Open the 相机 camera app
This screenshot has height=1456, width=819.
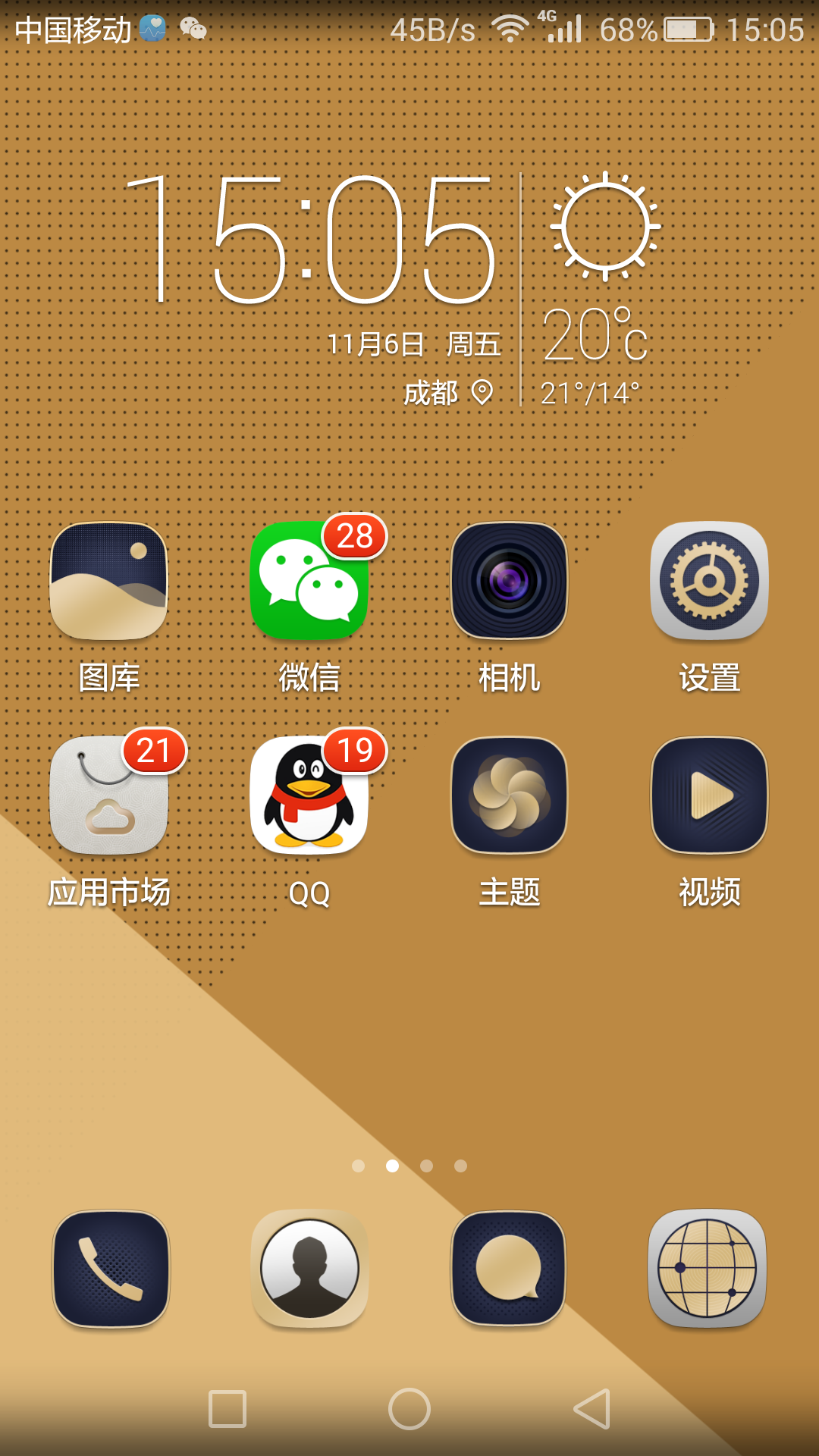509,581
